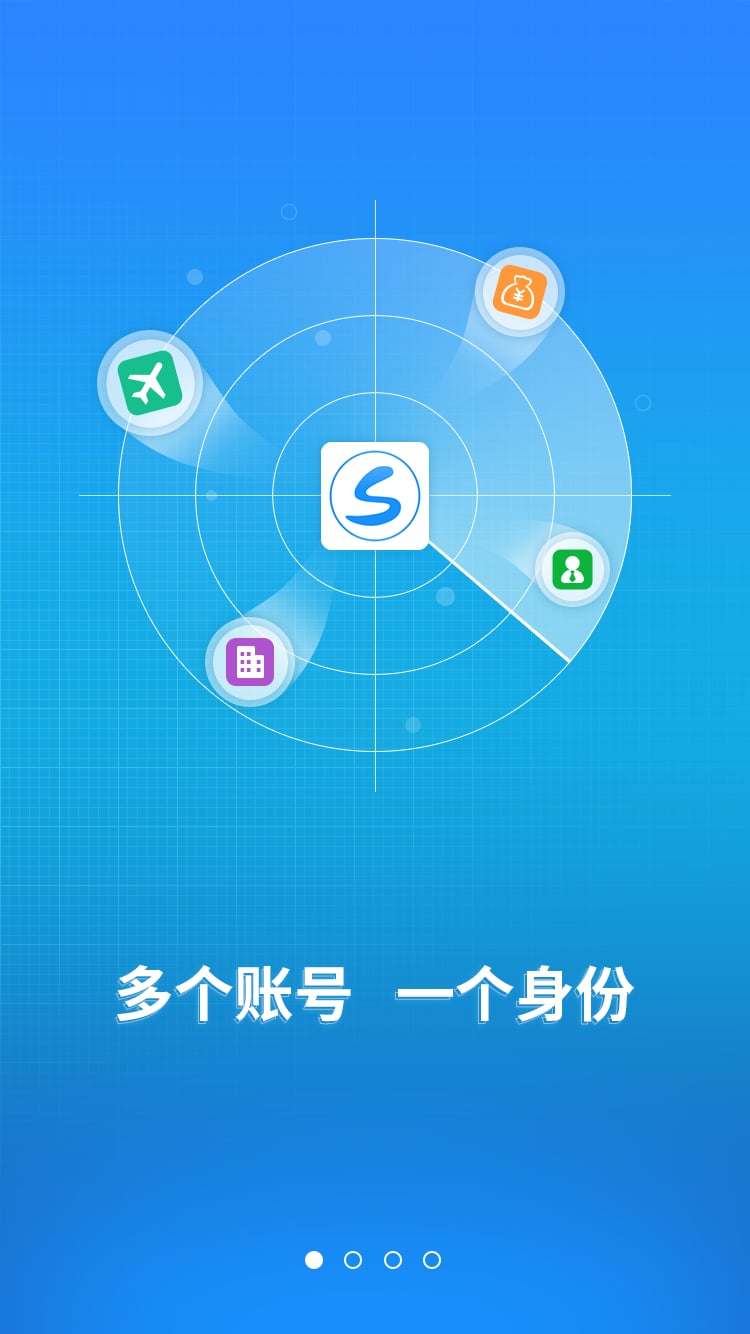The height and width of the screenshot is (1334, 750).
Task: Go to the third page indicator dot
Action: pos(393,1260)
